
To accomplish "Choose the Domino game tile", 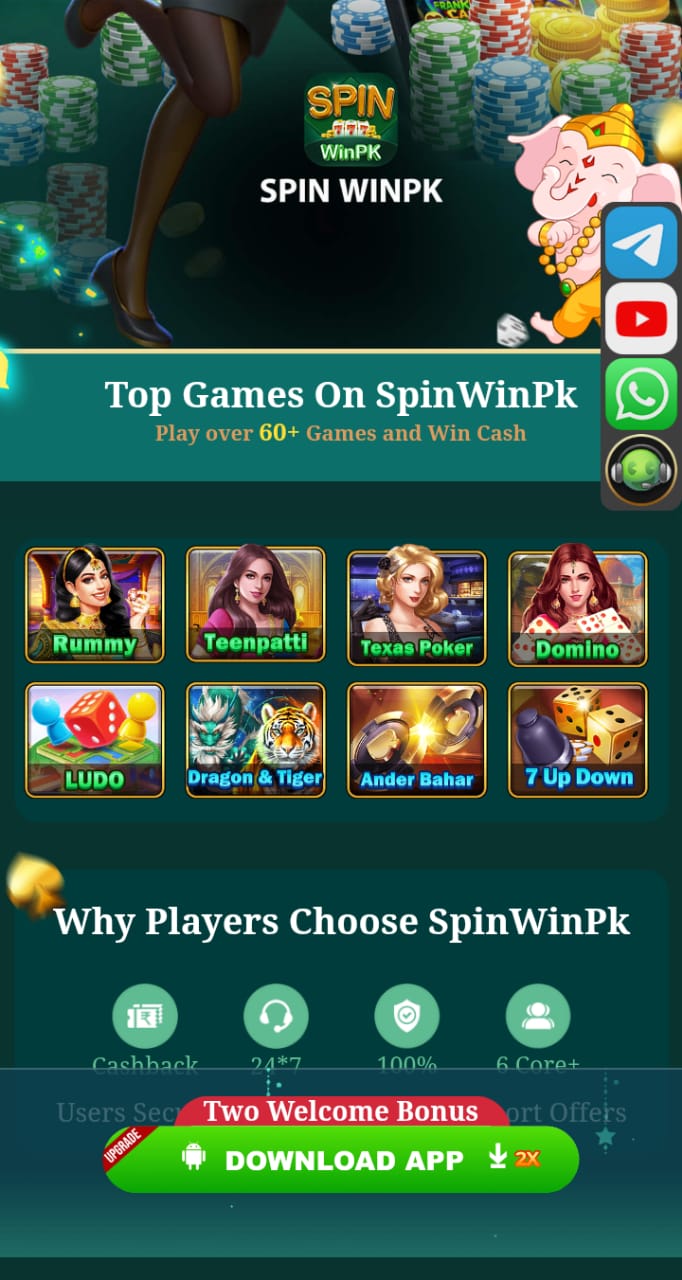I will pyautogui.click(x=578, y=605).
